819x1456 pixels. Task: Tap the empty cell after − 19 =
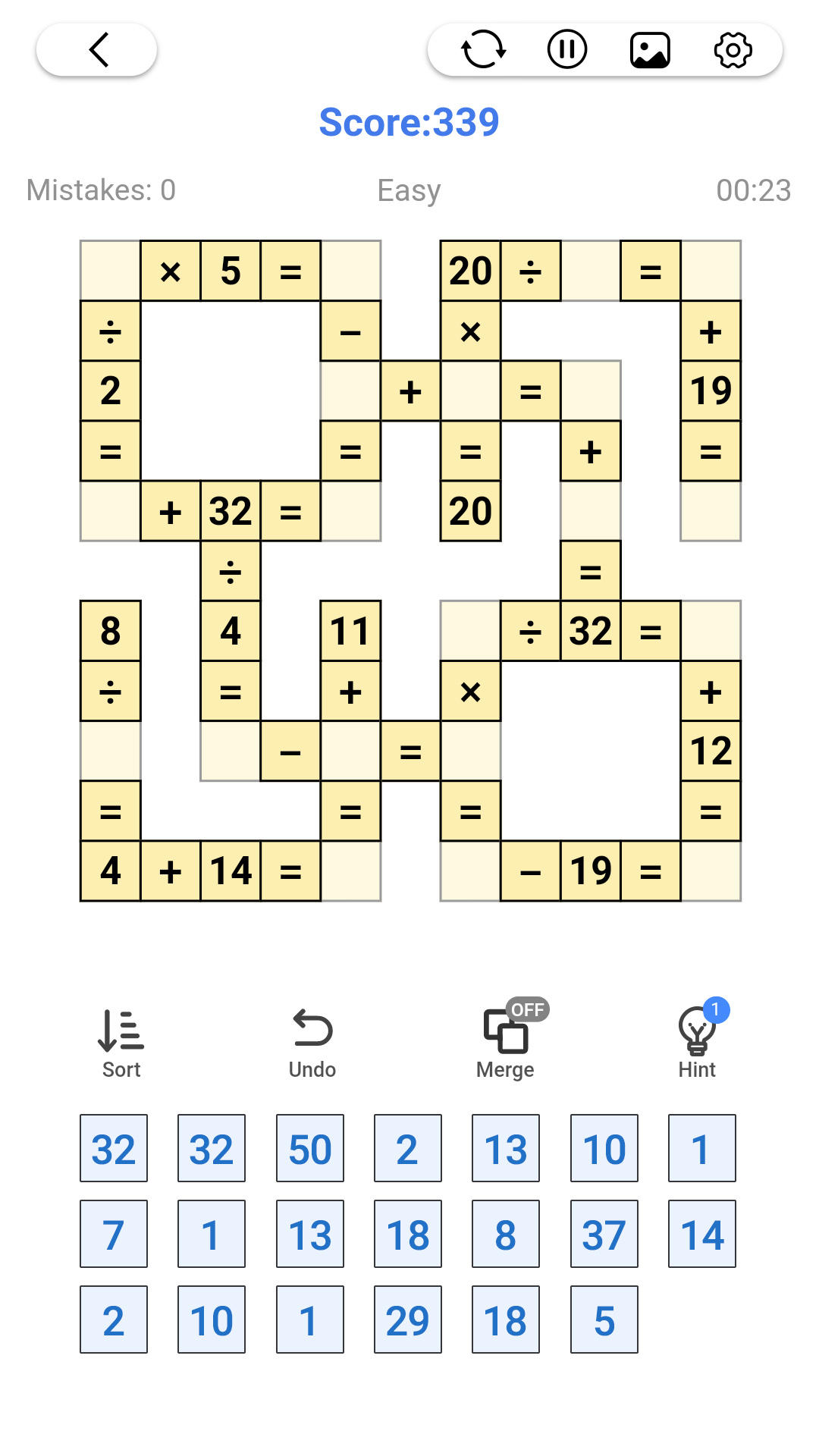pyautogui.click(x=711, y=871)
